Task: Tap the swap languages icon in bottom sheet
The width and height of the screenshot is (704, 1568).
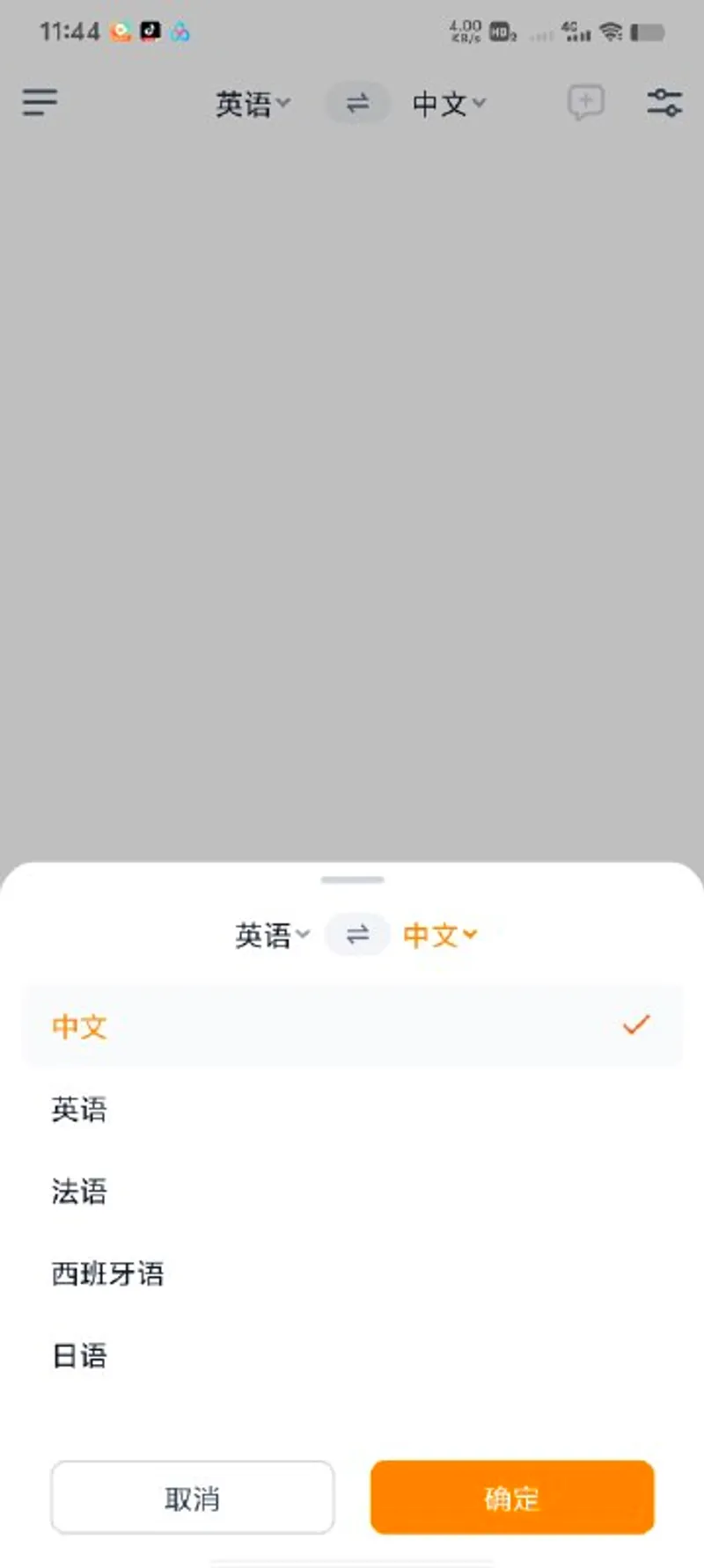Action: [356, 935]
